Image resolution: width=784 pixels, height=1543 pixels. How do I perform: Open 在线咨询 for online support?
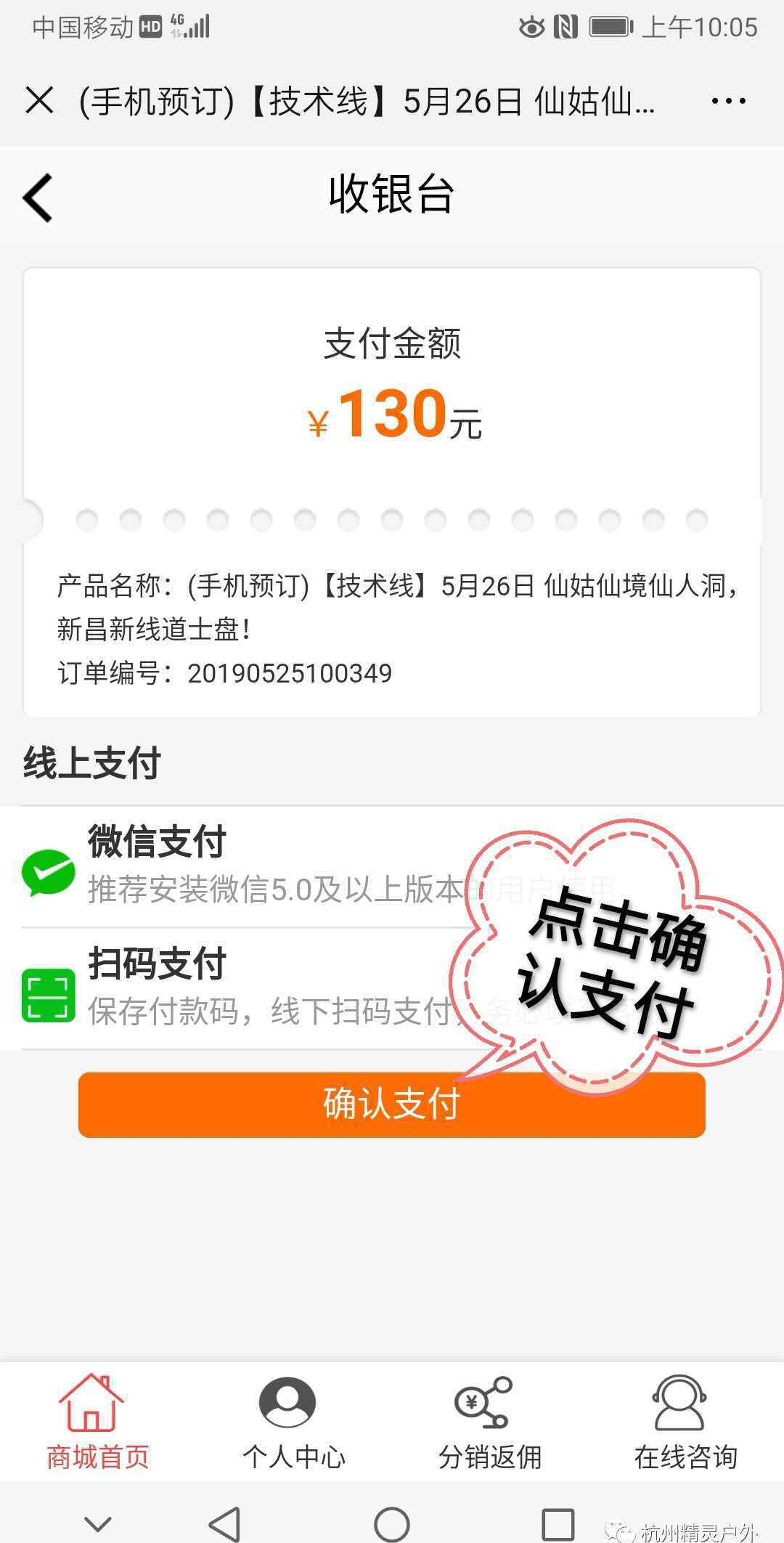point(686,1423)
